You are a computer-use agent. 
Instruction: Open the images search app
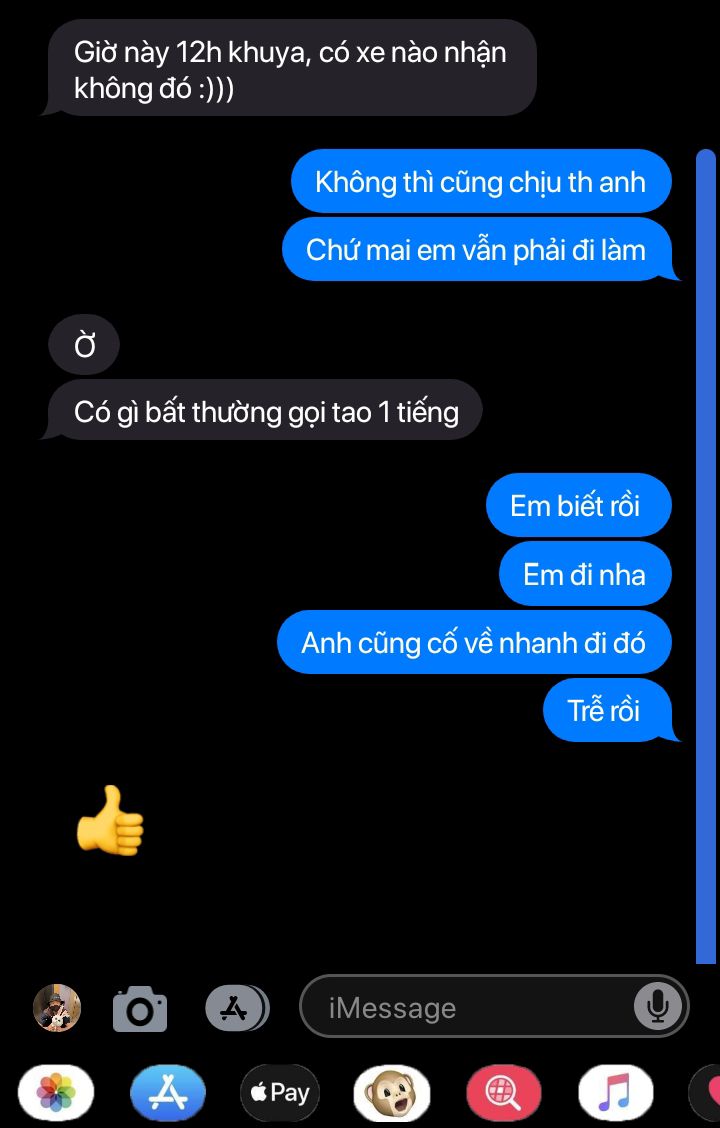(504, 1092)
